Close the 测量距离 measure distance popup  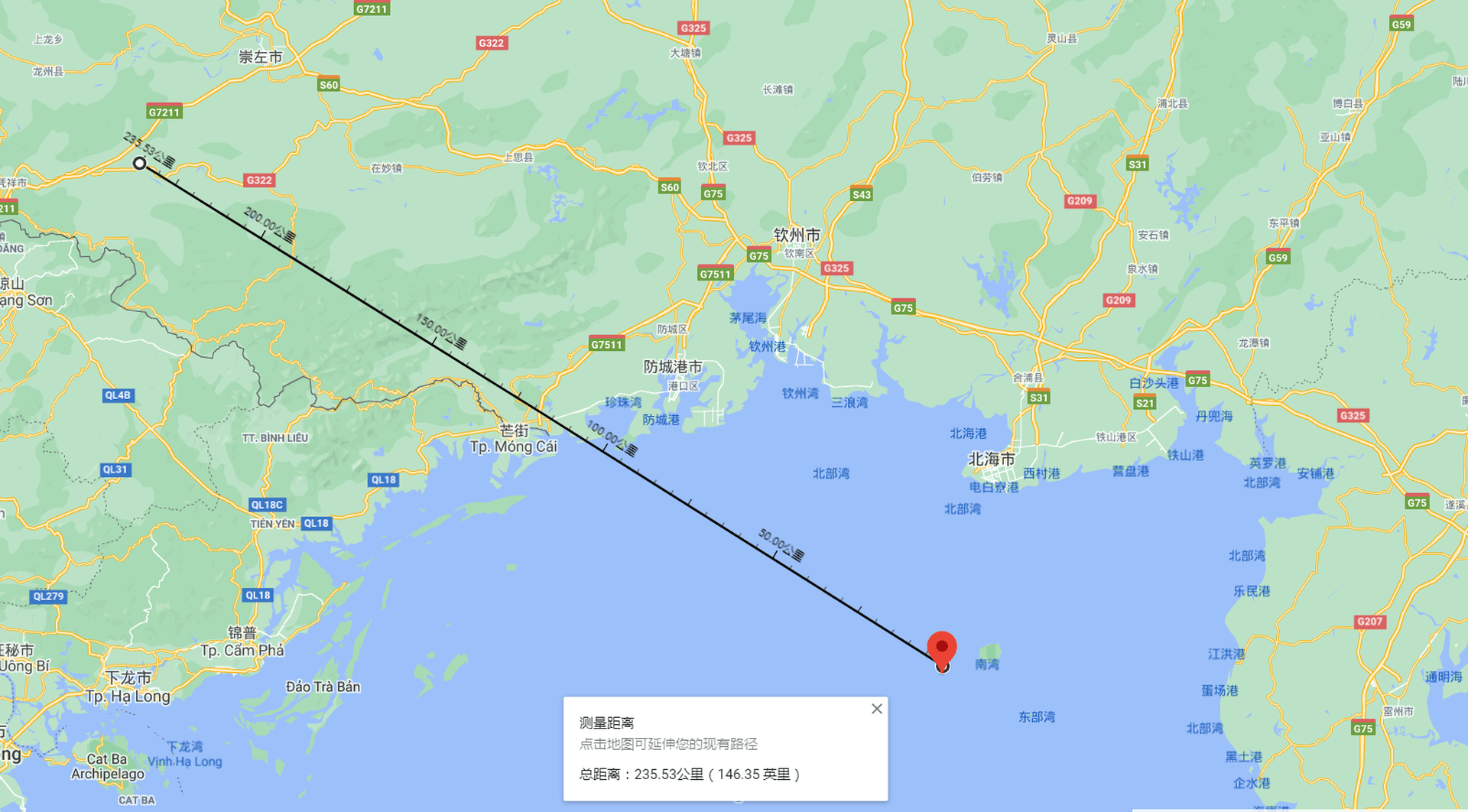(x=877, y=709)
